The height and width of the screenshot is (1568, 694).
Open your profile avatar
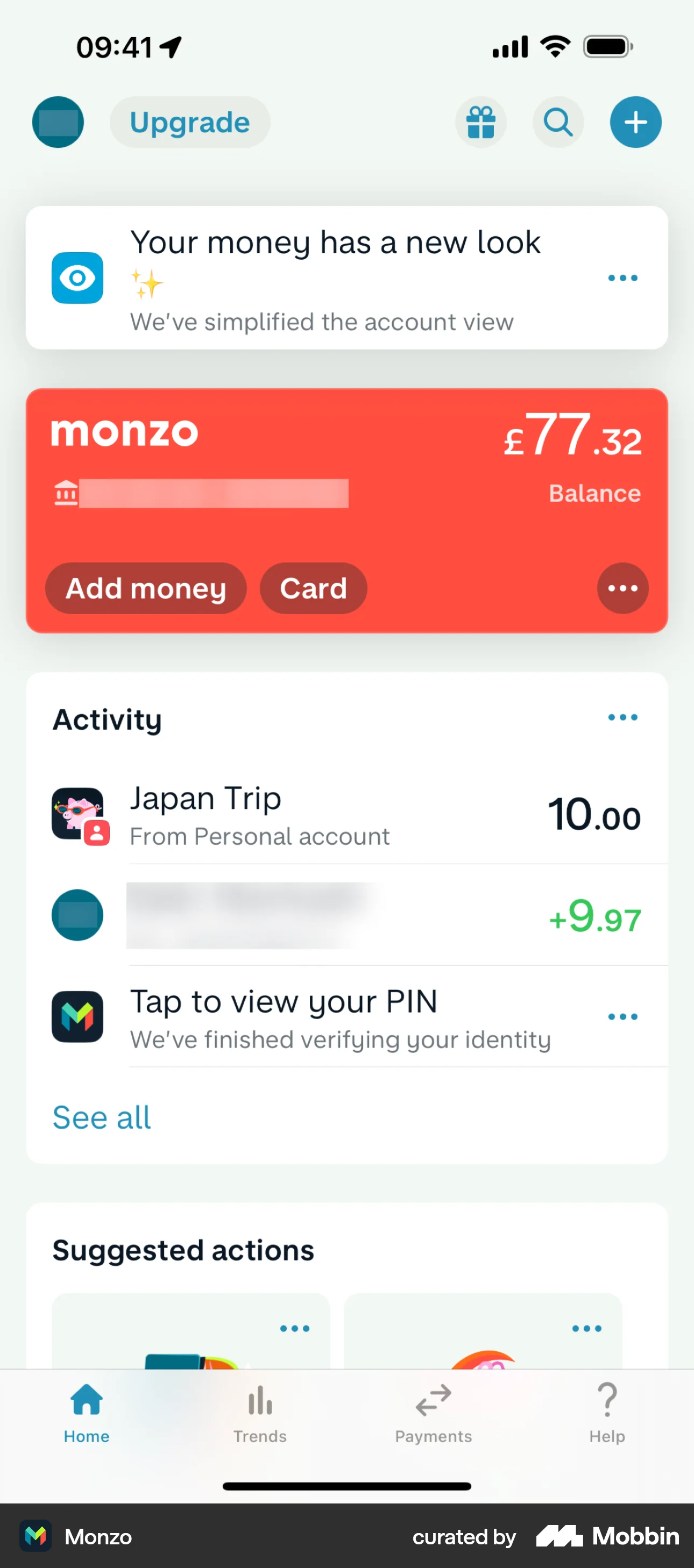(58, 122)
